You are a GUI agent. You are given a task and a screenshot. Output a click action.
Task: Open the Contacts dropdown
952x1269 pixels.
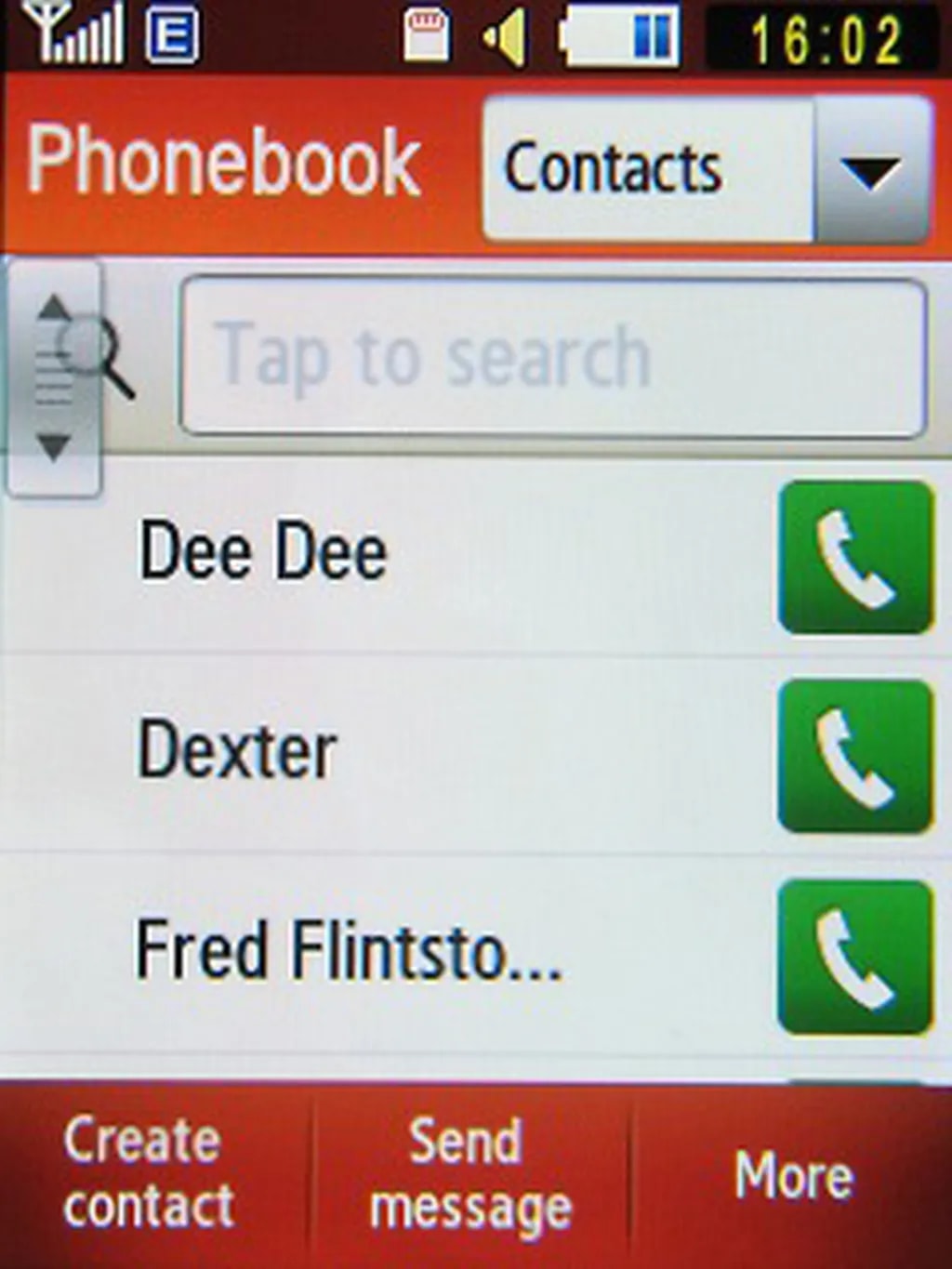[707, 170]
